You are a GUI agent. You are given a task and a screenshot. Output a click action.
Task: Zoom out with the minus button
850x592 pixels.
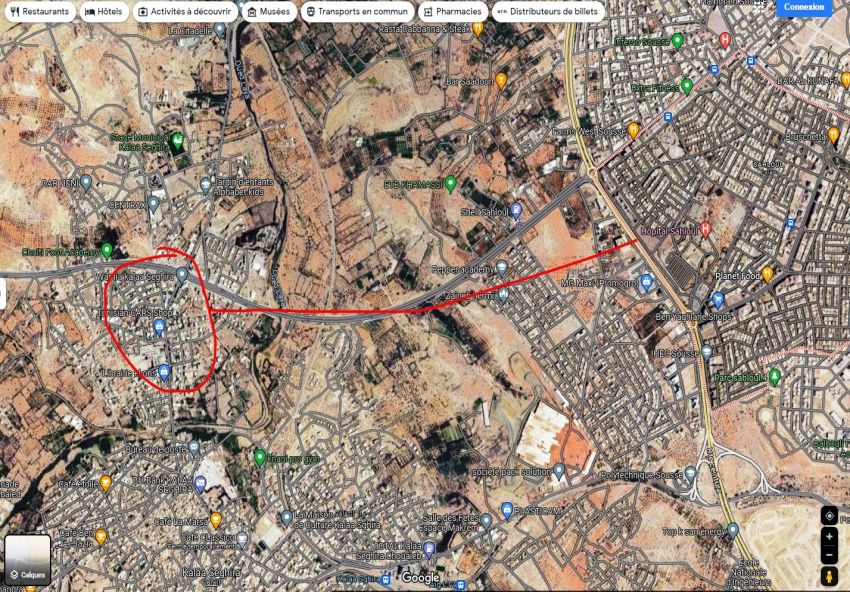tap(829, 555)
